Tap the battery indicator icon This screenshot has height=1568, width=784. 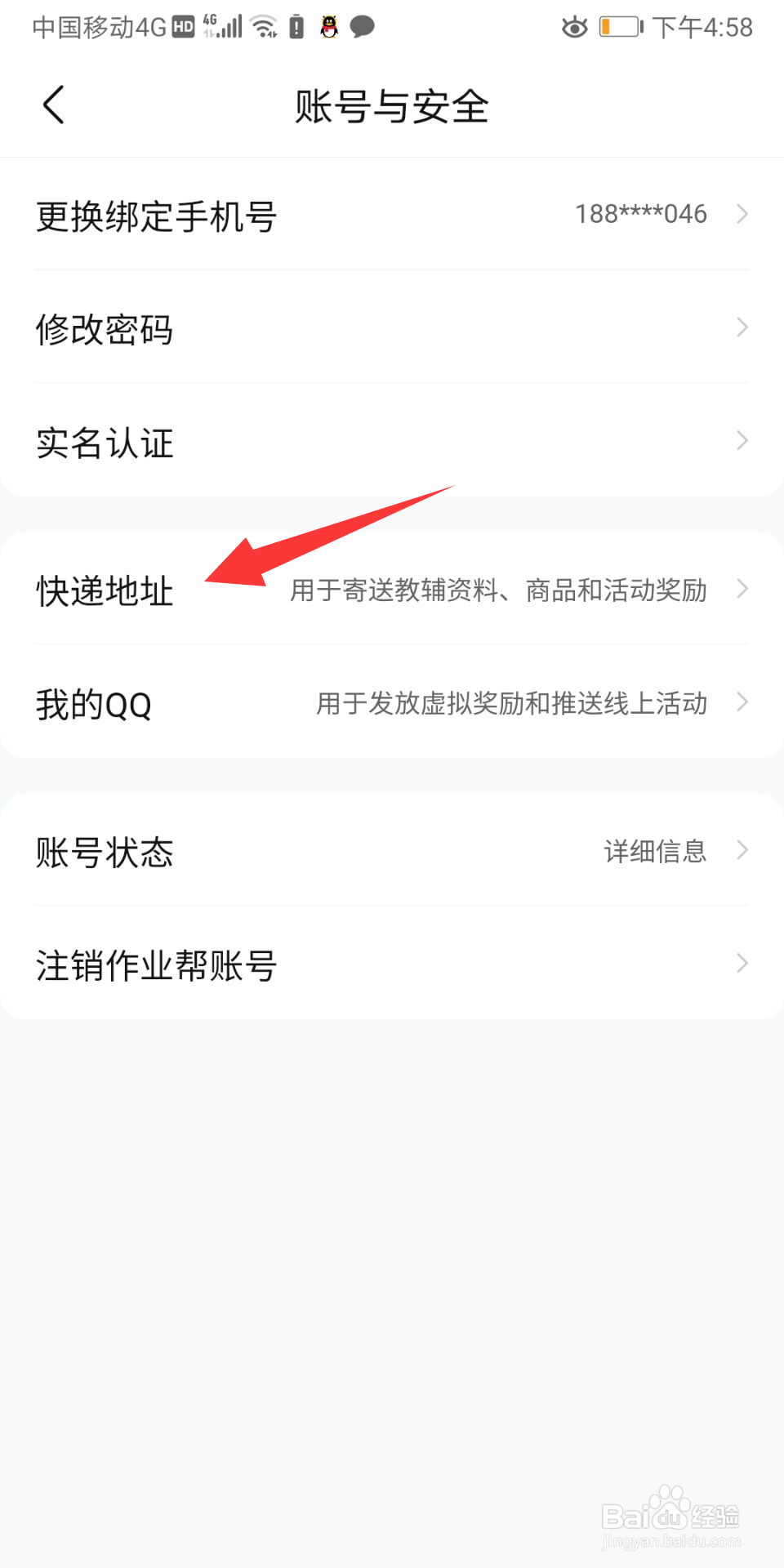619,27
